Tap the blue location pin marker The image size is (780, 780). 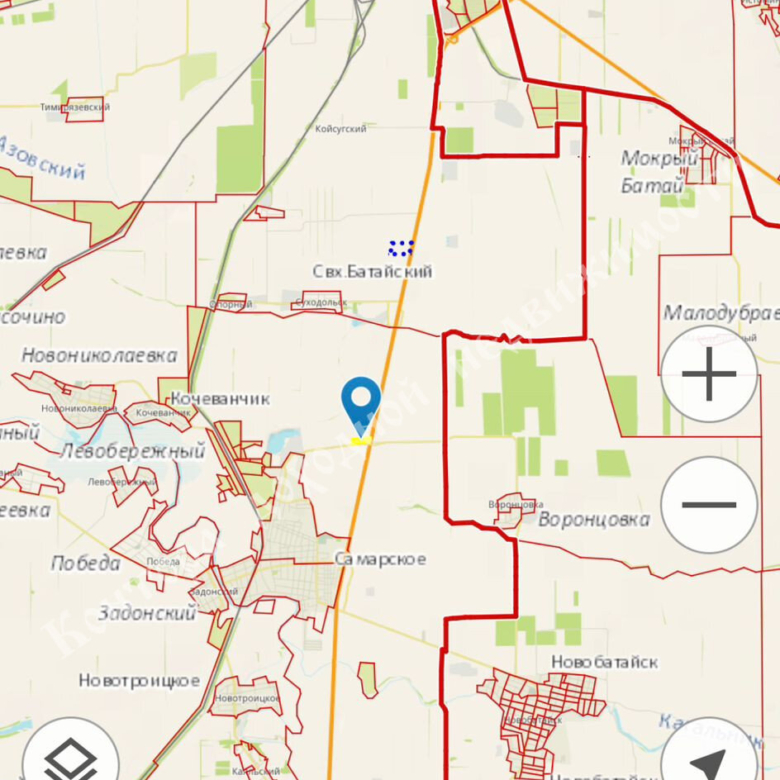361,403
